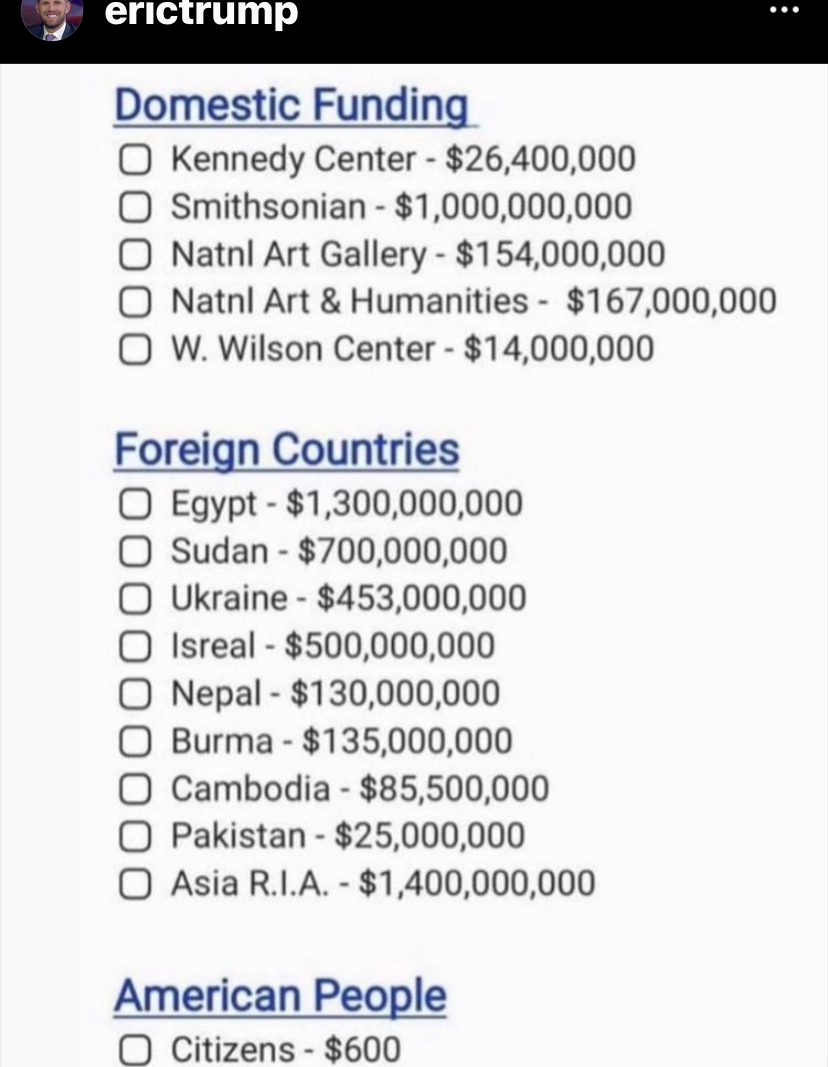Viewport: 828px width, 1067px height.
Task: Open the post's three-dot overflow menu
Action: pyautogui.click(x=783, y=12)
